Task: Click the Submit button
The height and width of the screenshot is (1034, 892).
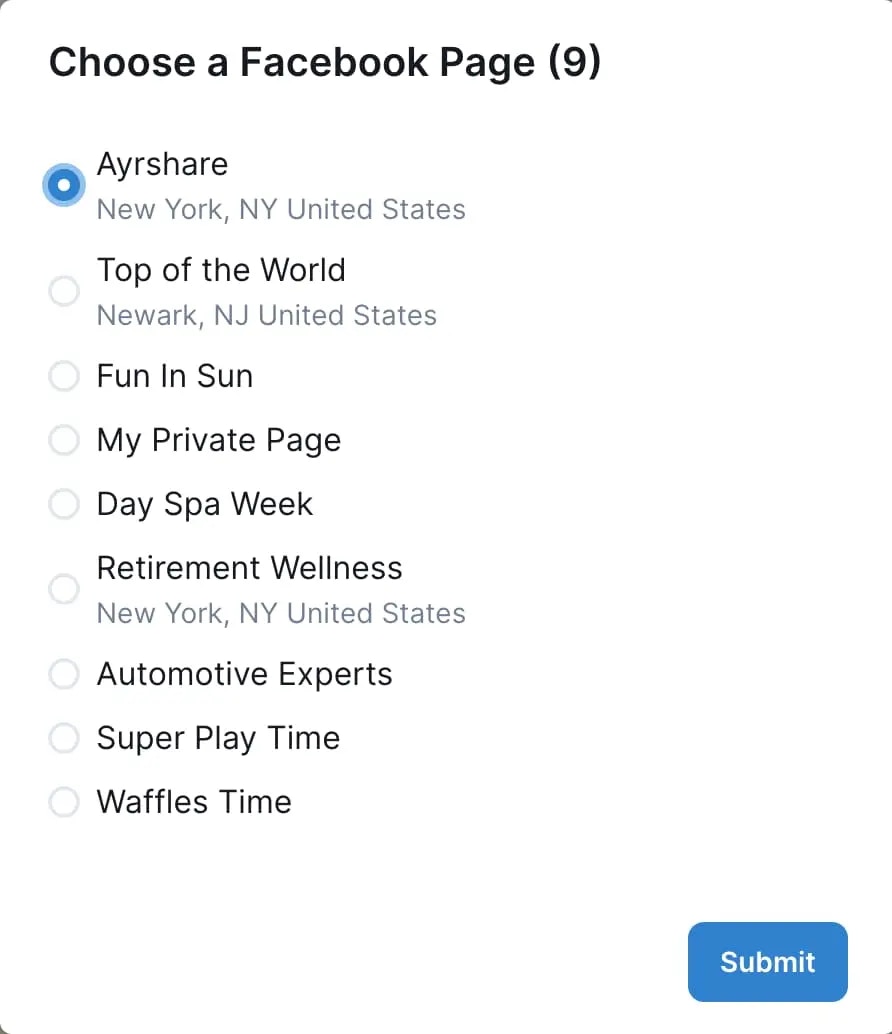Action: [x=767, y=961]
